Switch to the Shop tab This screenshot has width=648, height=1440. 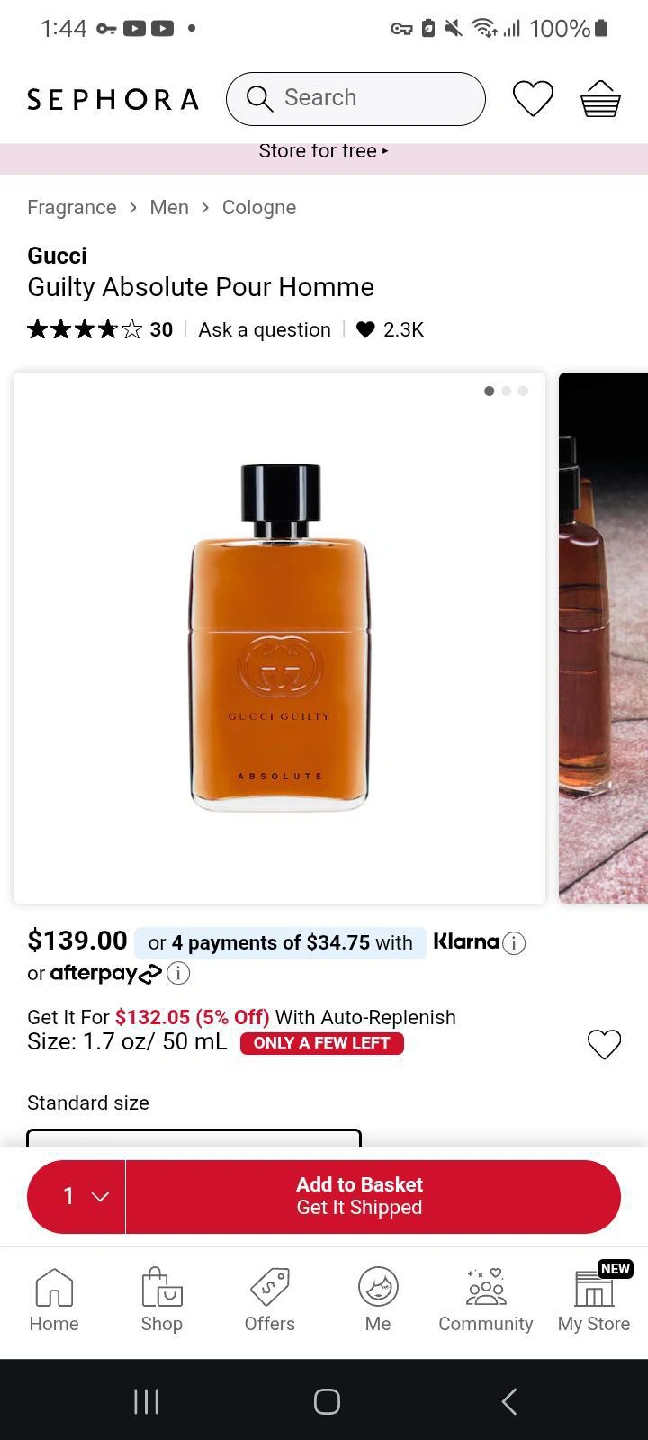click(x=162, y=1299)
